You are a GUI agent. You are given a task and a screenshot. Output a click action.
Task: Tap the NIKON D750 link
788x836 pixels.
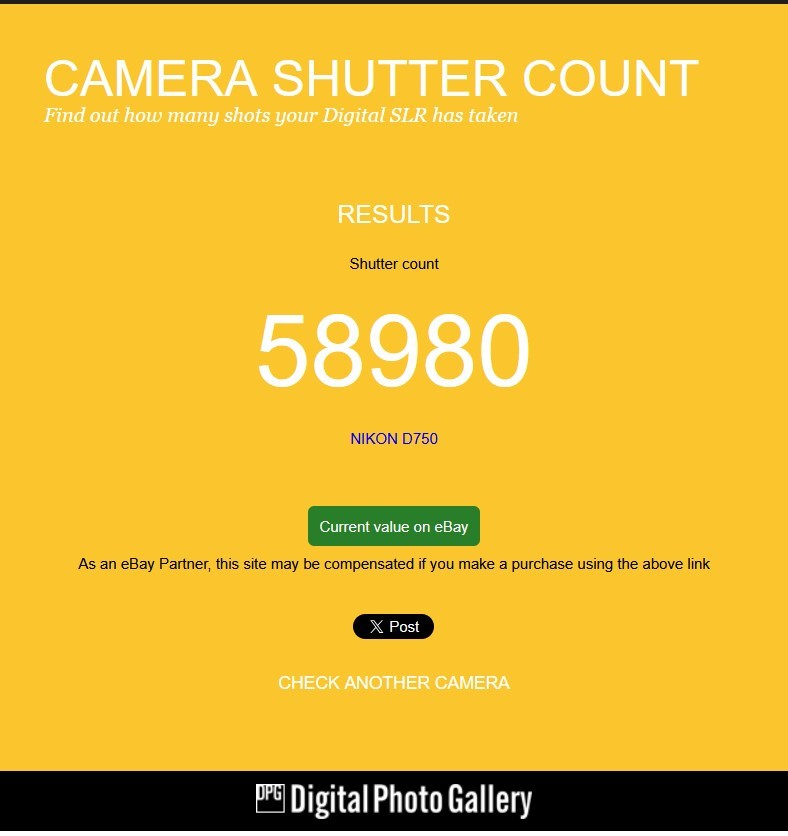[x=394, y=438]
